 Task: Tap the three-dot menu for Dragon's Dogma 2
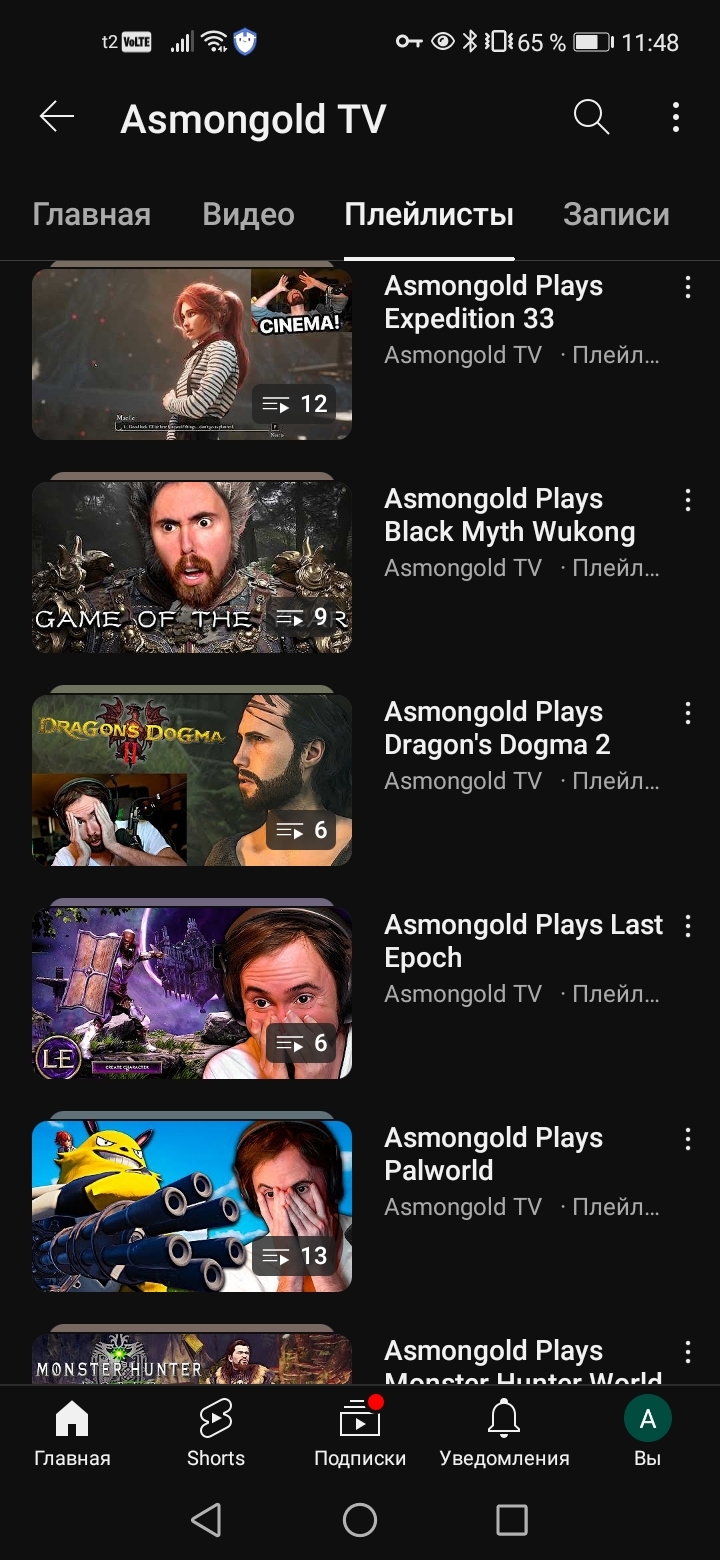pos(688,714)
